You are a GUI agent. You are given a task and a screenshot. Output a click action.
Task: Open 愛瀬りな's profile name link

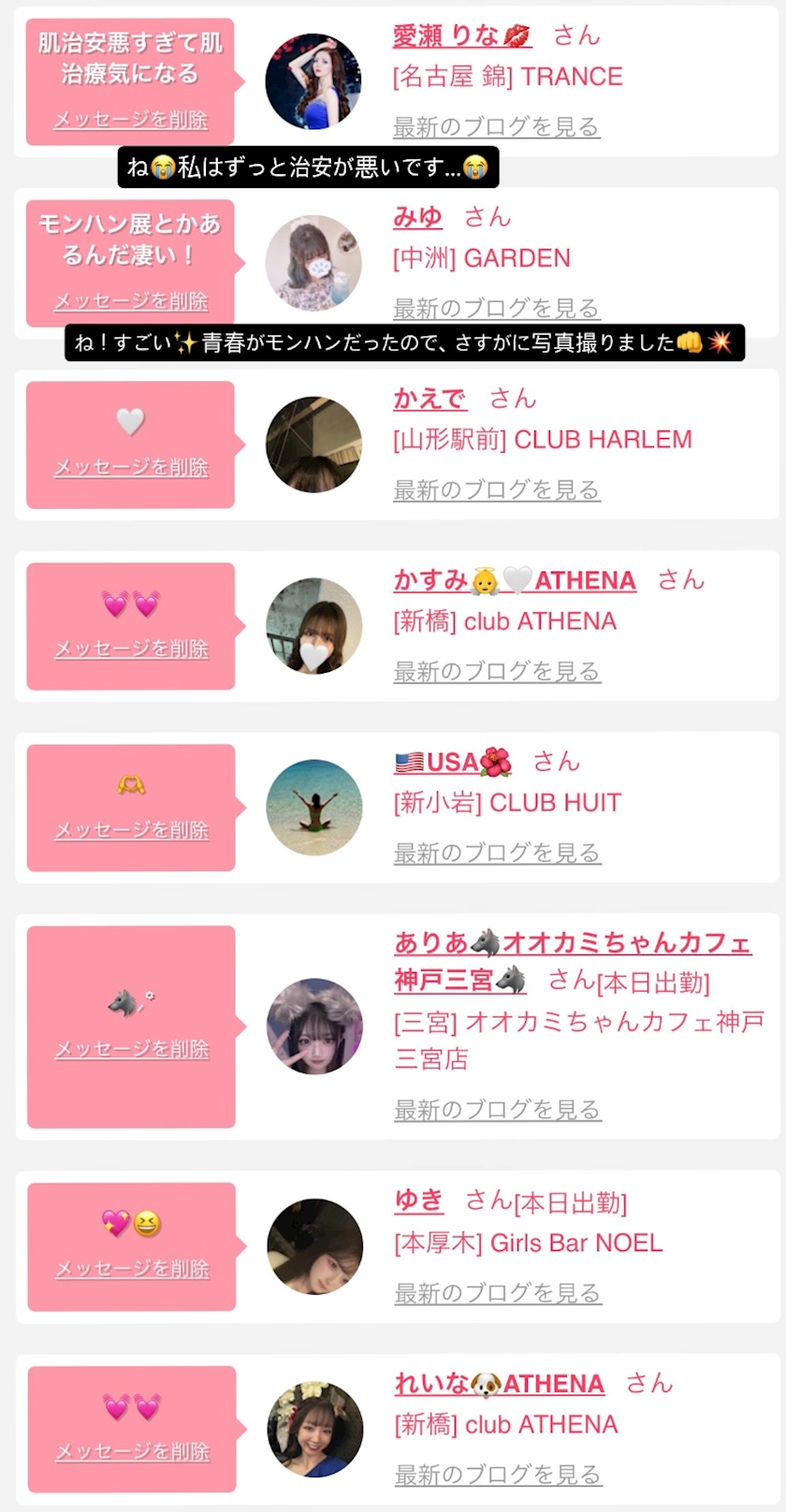pos(461,36)
